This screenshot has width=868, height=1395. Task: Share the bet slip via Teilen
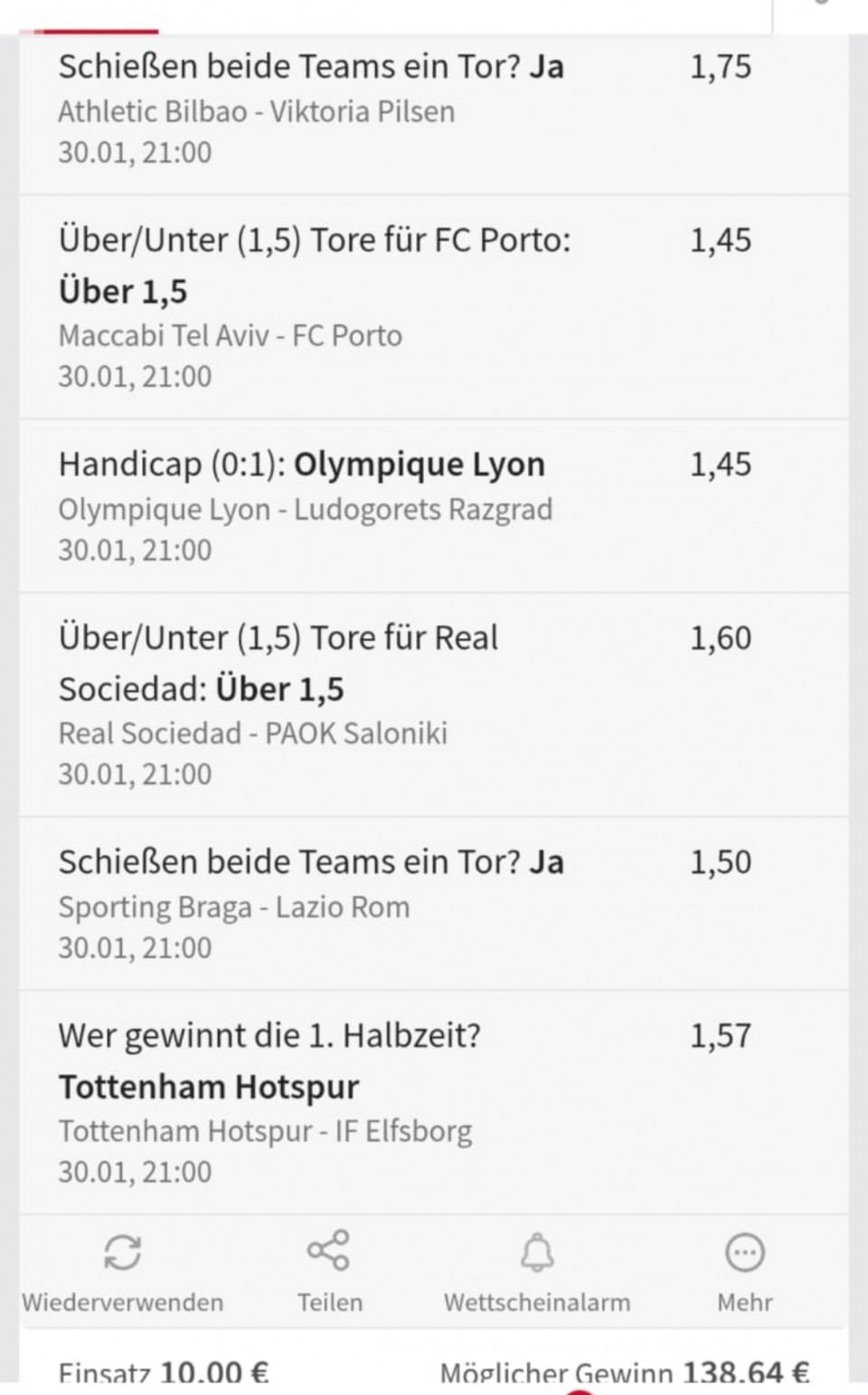point(329,1270)
